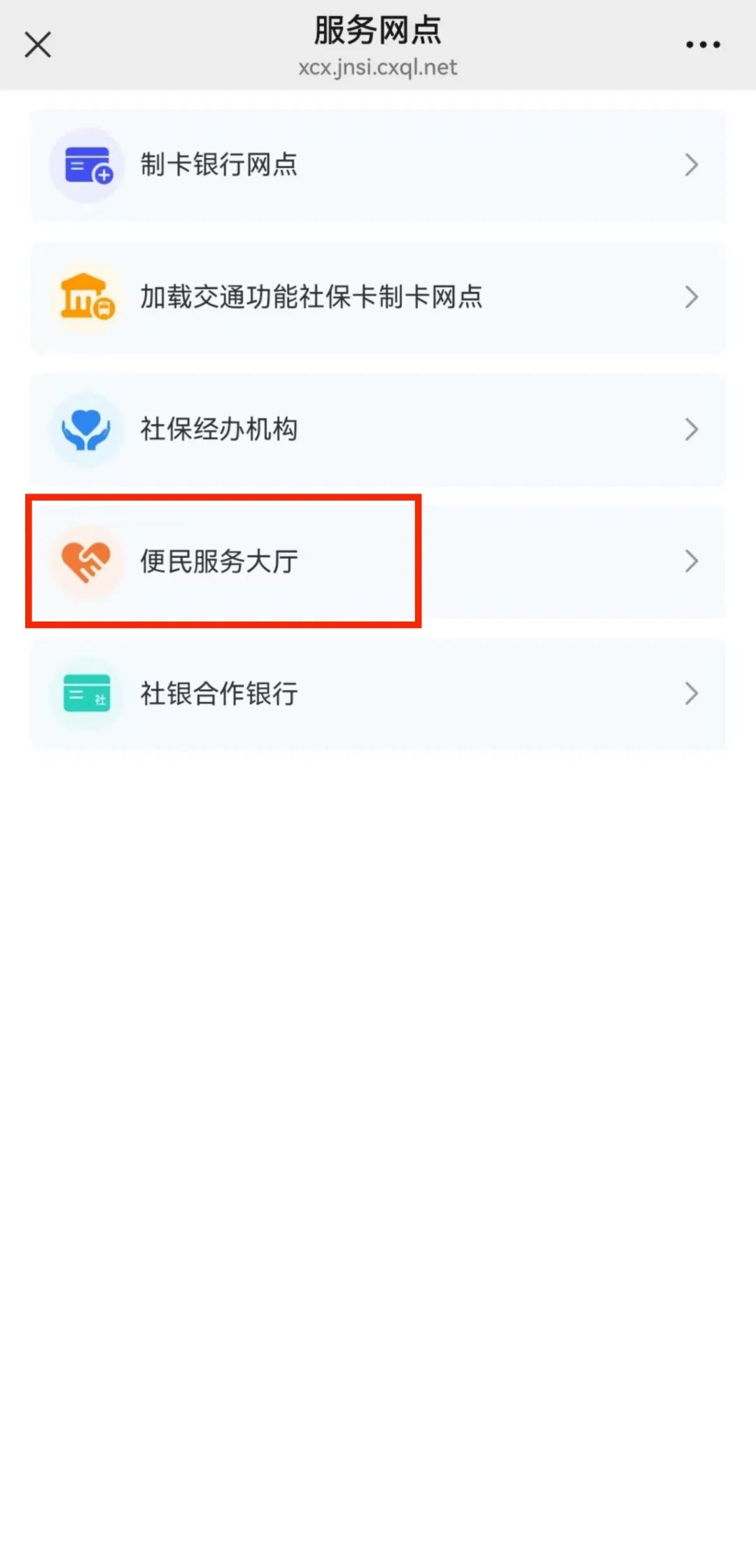Open the three-dot overflow menu
Image resolution: width=756 pixels, height=1568 pixels.
(x=703, y=45)
